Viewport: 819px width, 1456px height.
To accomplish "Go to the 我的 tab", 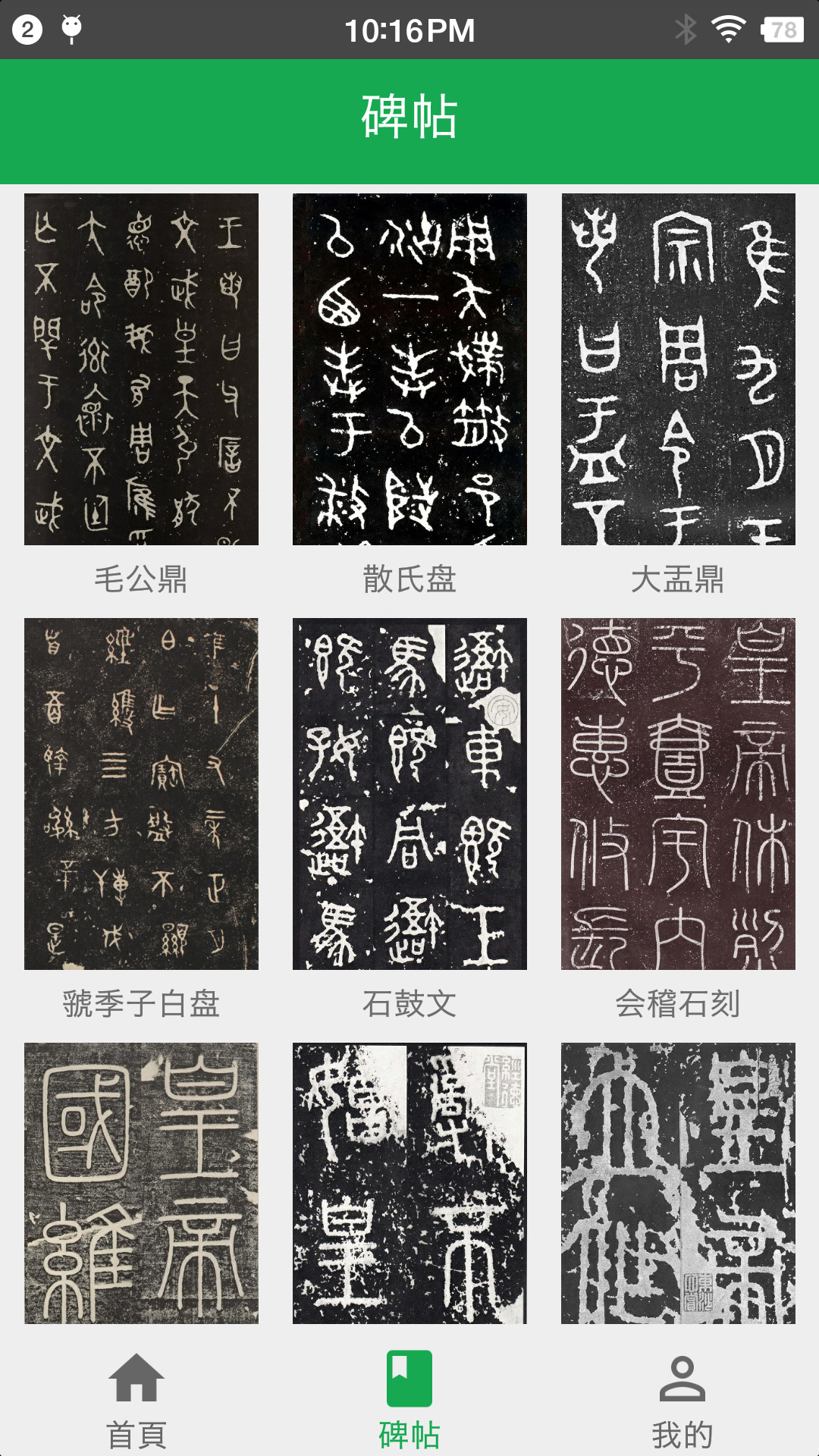I will 682,1400.
